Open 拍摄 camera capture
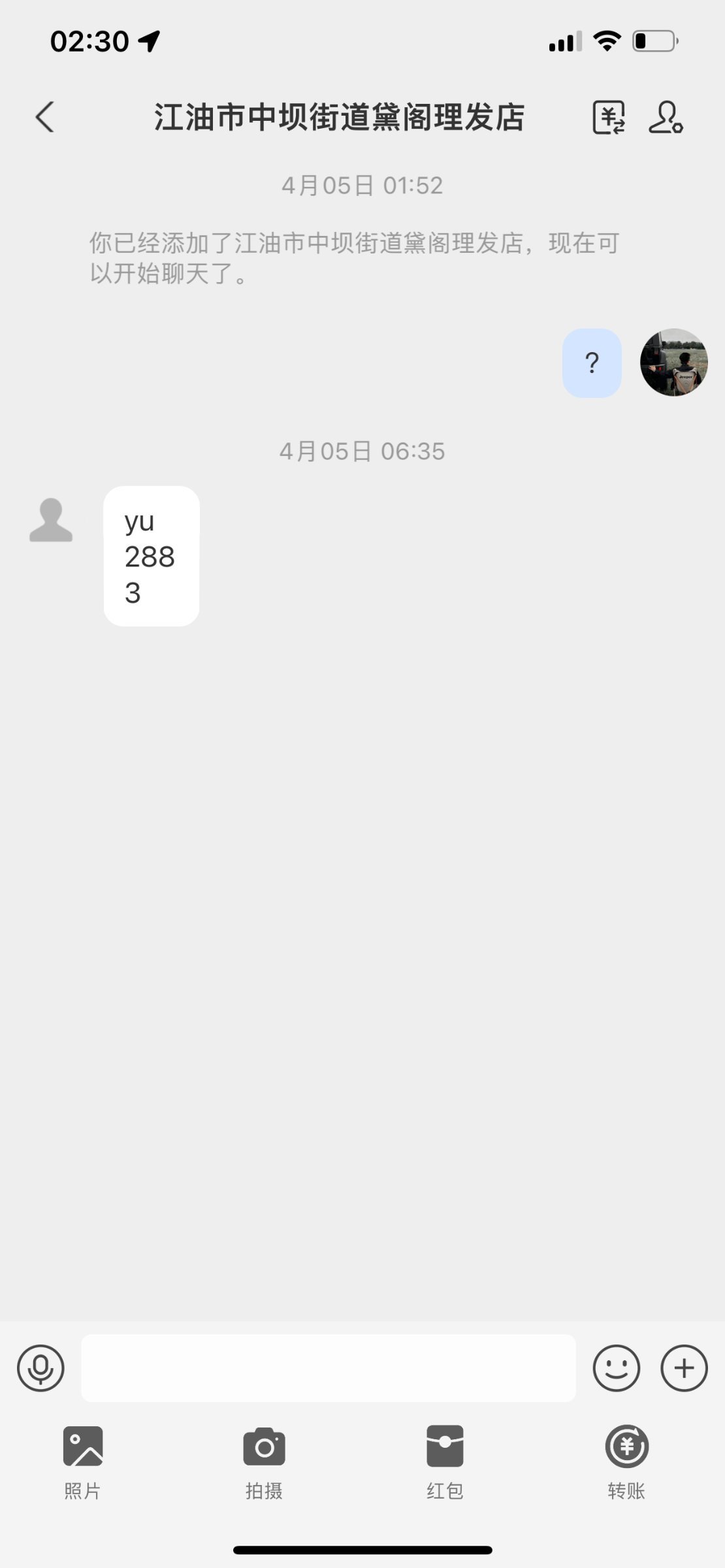Screen dimensions: 725x1568 pos(264,1463)
